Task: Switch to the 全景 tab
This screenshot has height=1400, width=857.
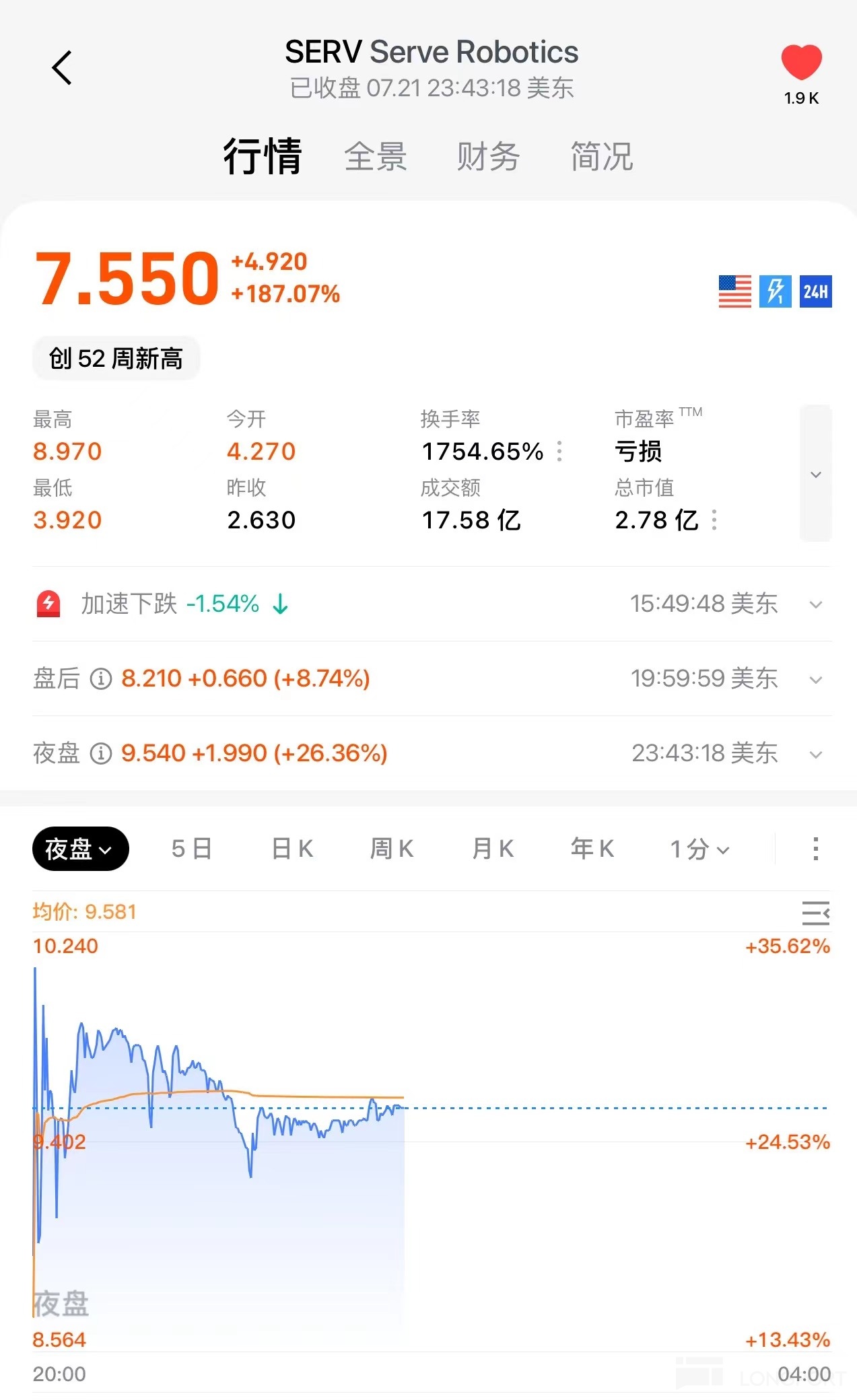Action: [375, 157]
